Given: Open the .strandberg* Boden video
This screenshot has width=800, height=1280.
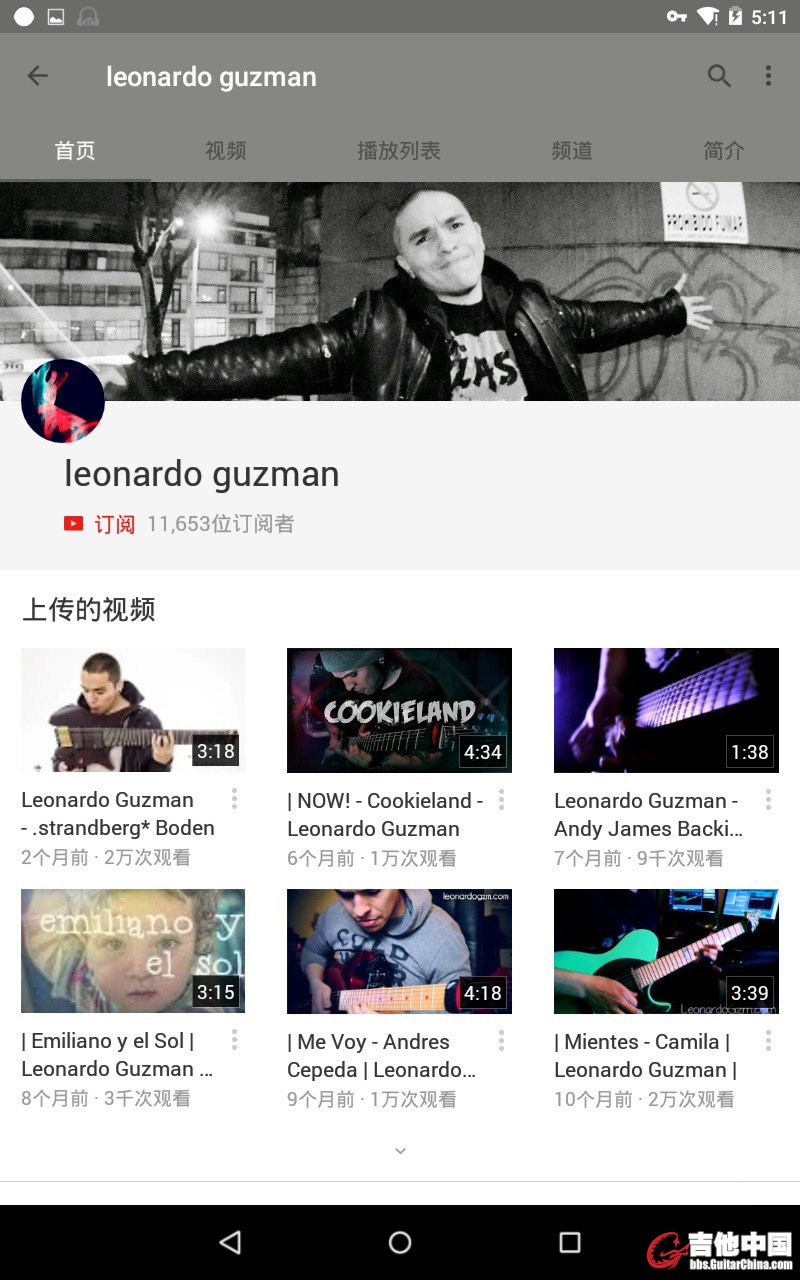Looking at the screenshot, I should click(133, 710).
